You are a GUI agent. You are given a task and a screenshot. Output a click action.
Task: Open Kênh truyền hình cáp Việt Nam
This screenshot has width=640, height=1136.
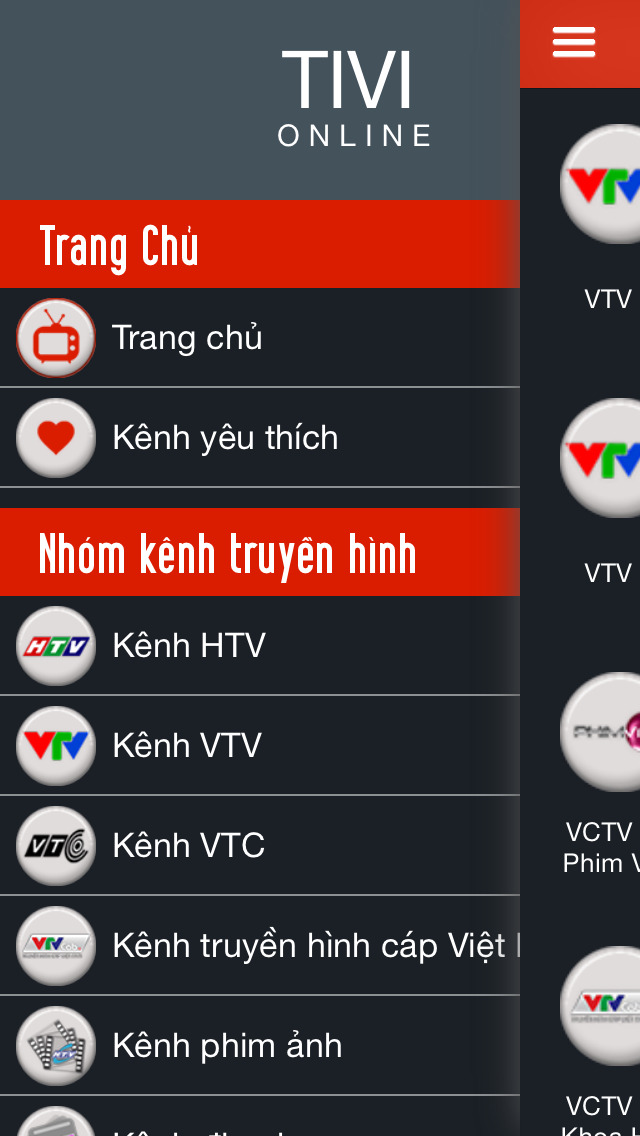tap(259, 945)
